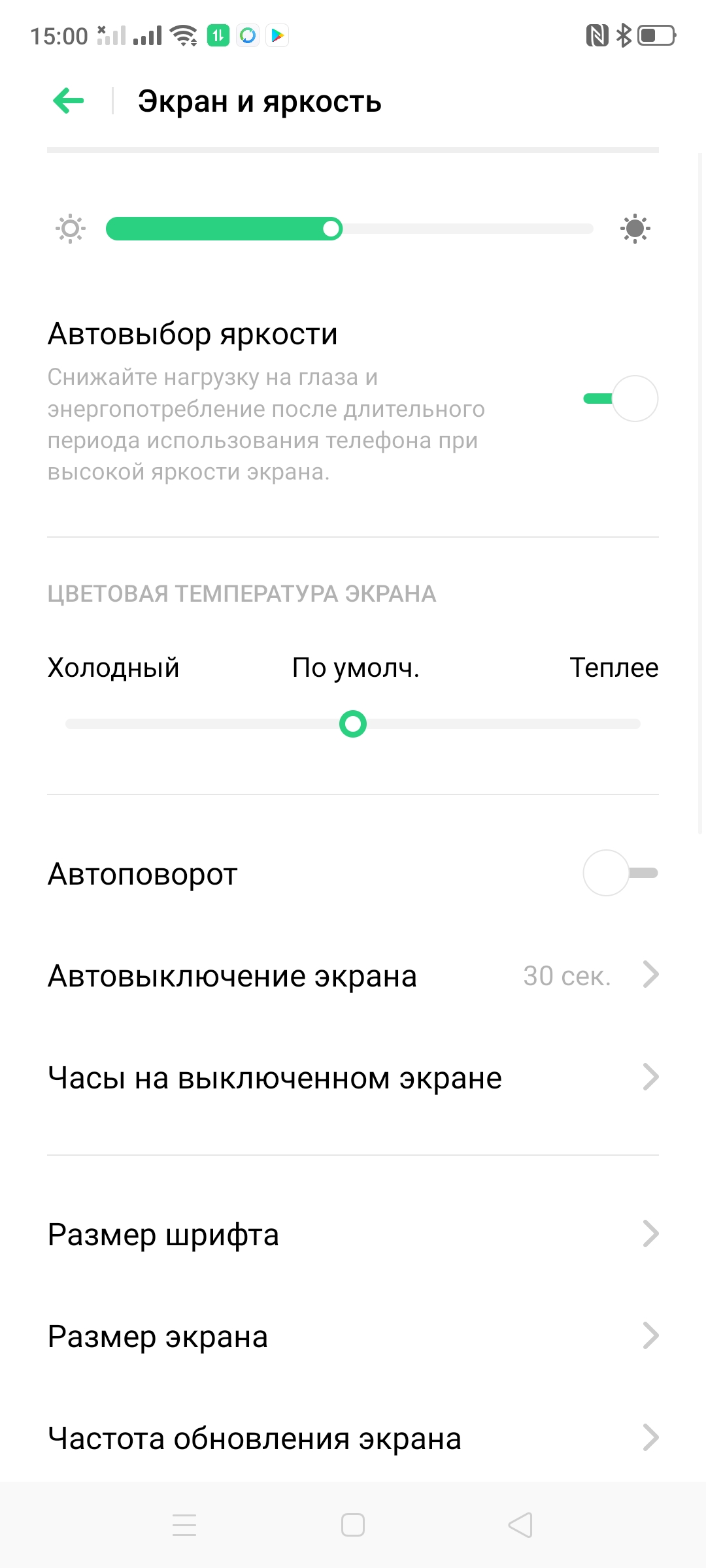Screen dimensions: 706x1568
Task: Open Автовыключение экрана setting
Action: pyautogui.click(x=353, y=976)
